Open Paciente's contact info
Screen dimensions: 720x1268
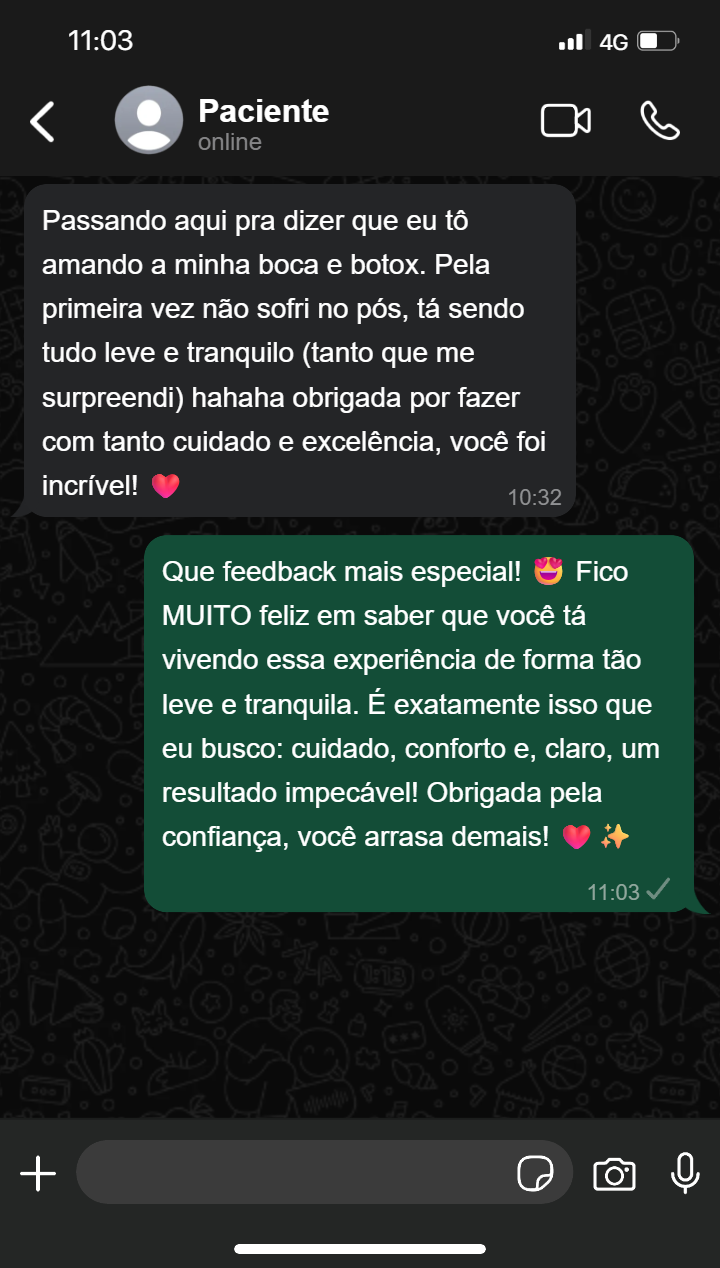263,122
